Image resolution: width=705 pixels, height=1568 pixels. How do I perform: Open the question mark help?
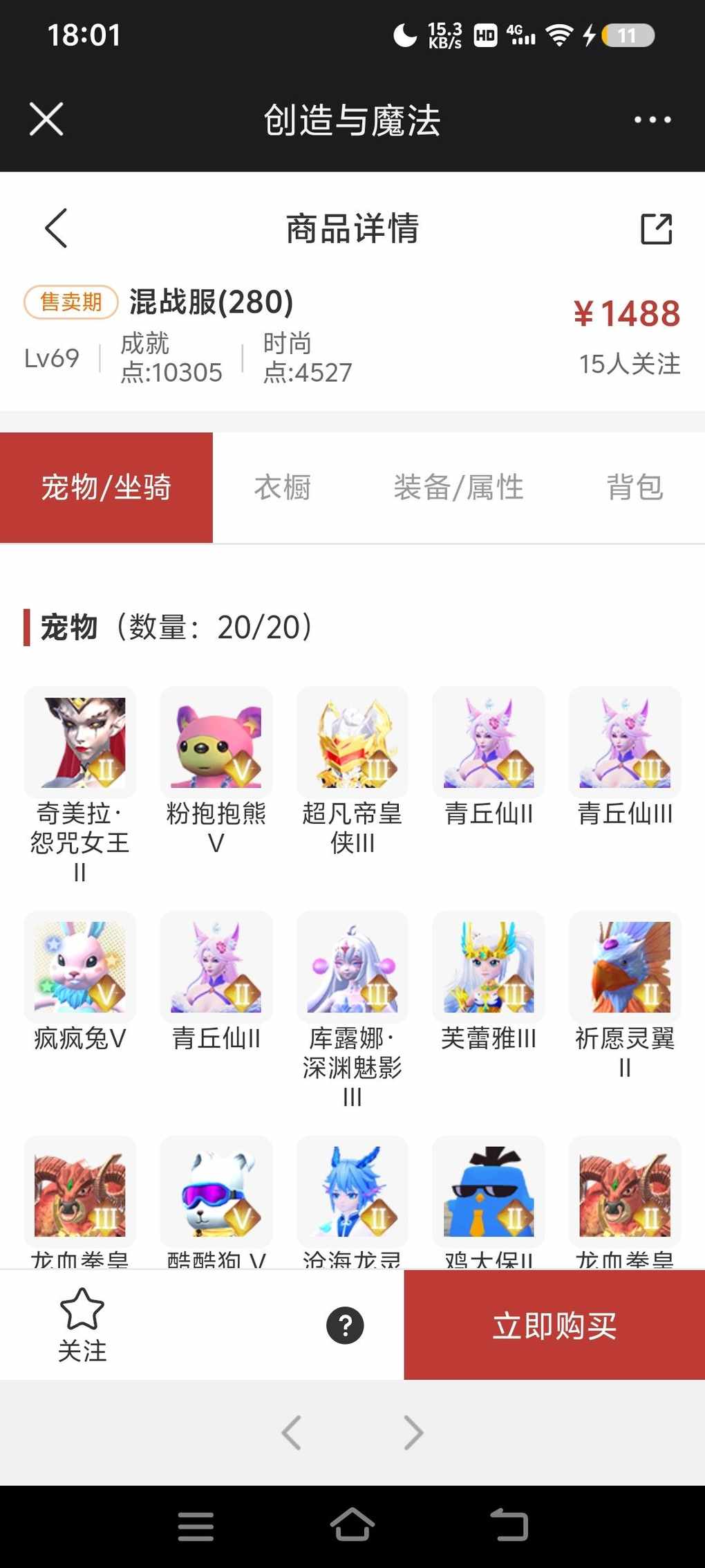[x=345, y=1325]
